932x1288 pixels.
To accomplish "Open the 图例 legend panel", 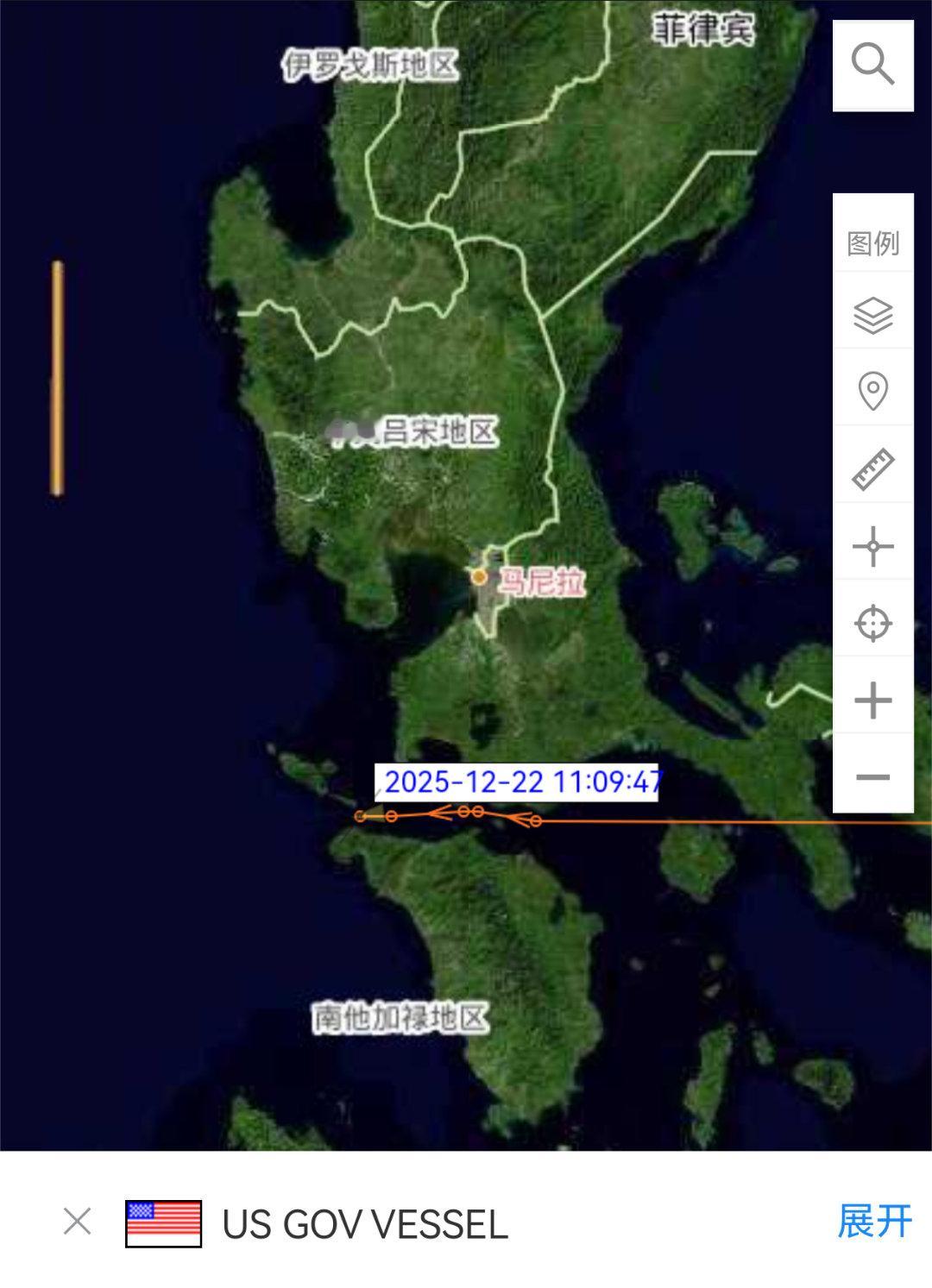I will (872, 243).
